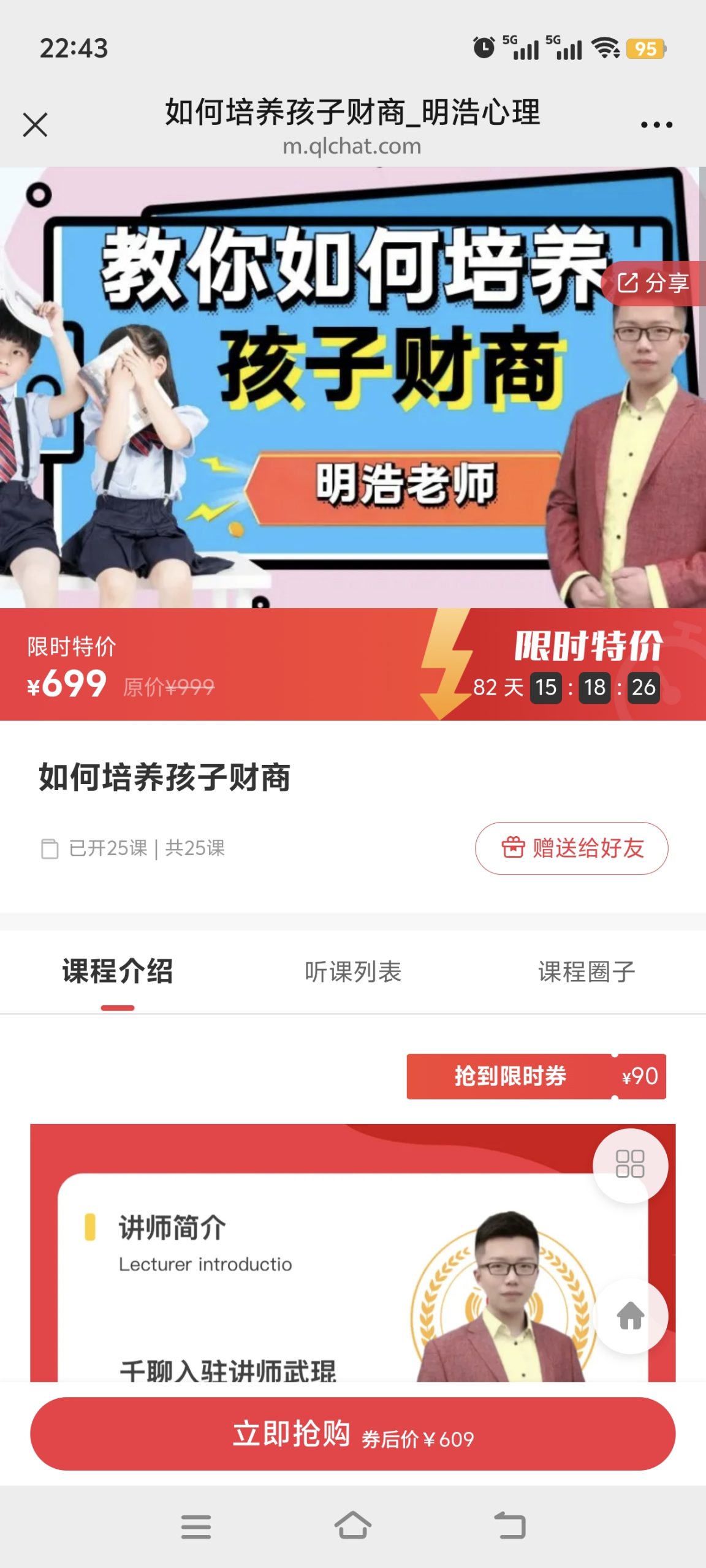Screen dimensions: 706x1568
Task: Switch to the 听课列表 tab
Action: (x=353, y=972)
